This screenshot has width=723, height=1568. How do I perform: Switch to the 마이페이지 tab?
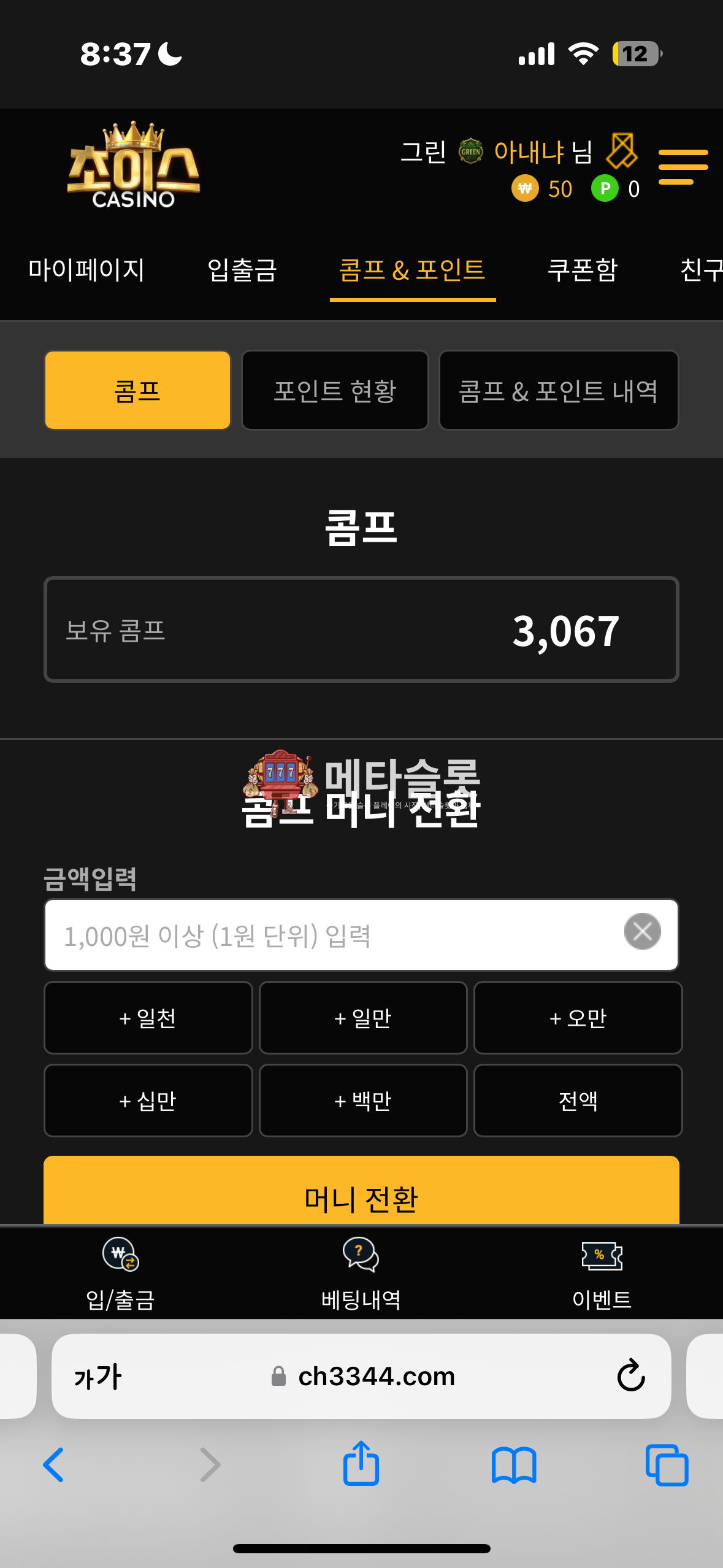86,271
